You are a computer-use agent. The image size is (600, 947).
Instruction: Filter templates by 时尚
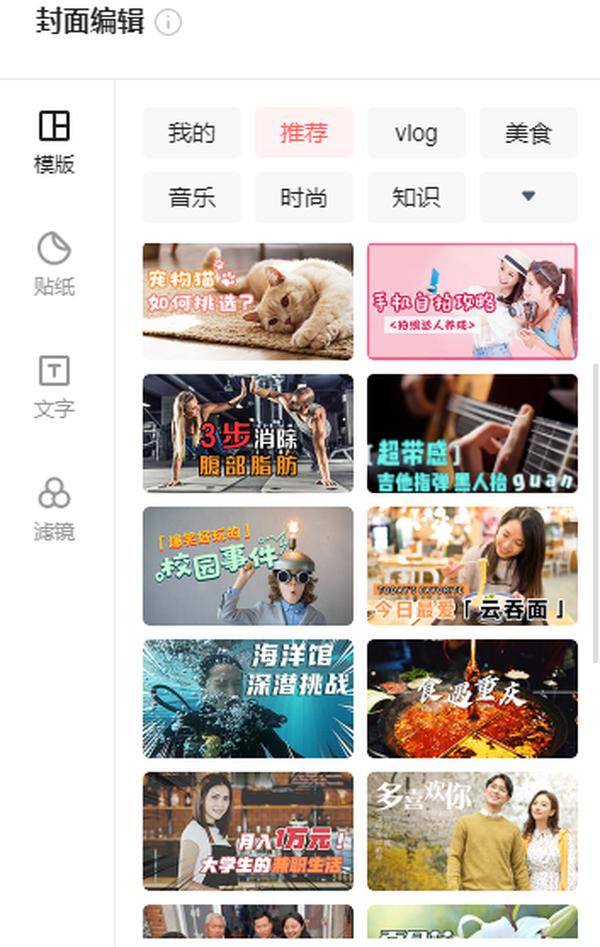[x=304, y=197]
